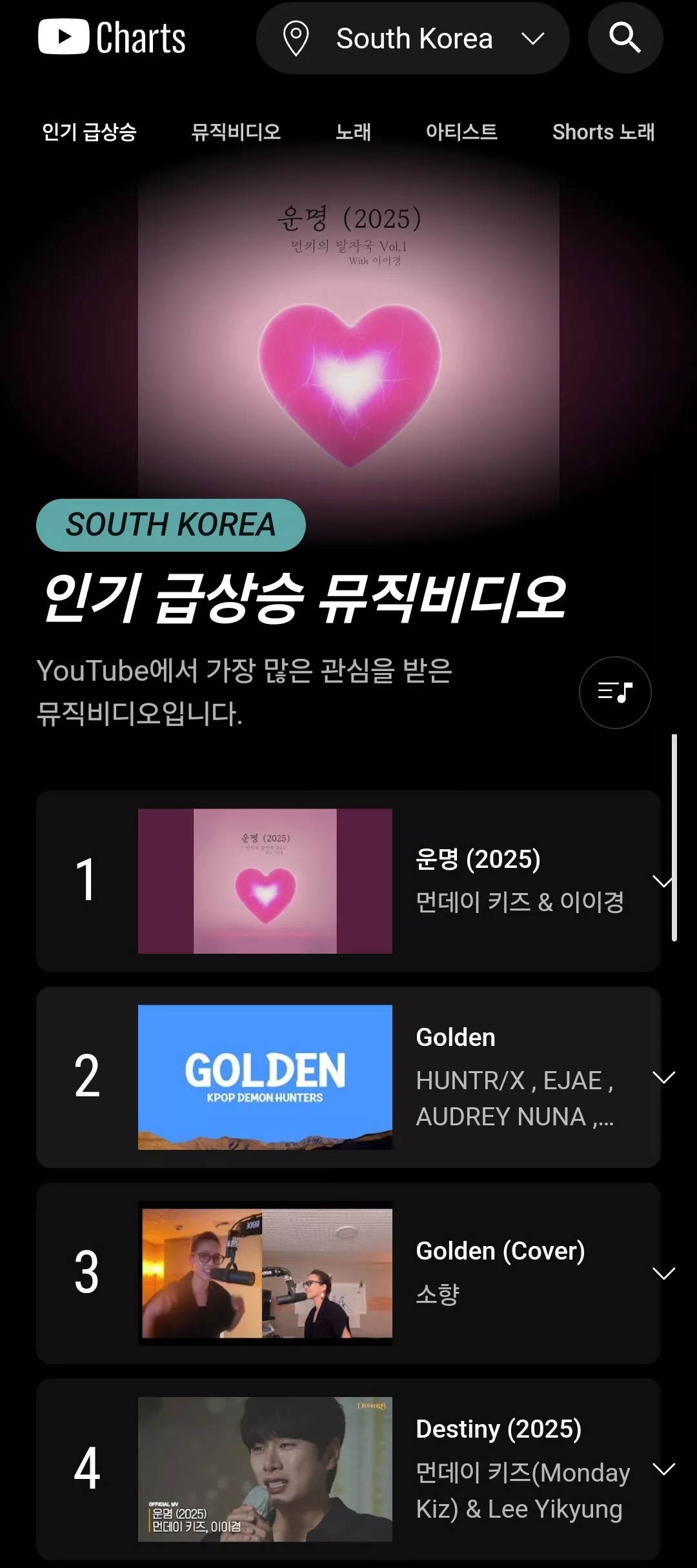Switch to the 인기 급상승 tab
This screenshot has height=1568, width=697.
coord(89,132)
